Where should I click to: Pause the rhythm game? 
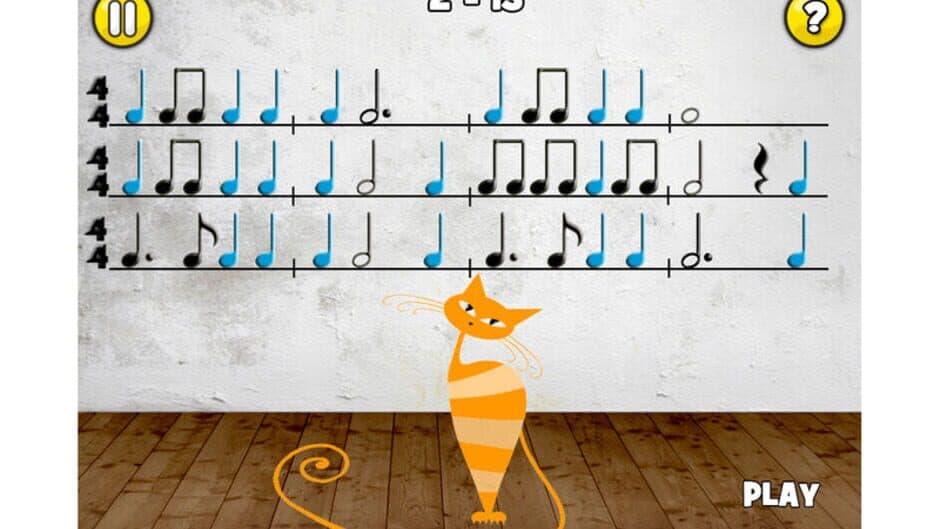click(122, 19)
